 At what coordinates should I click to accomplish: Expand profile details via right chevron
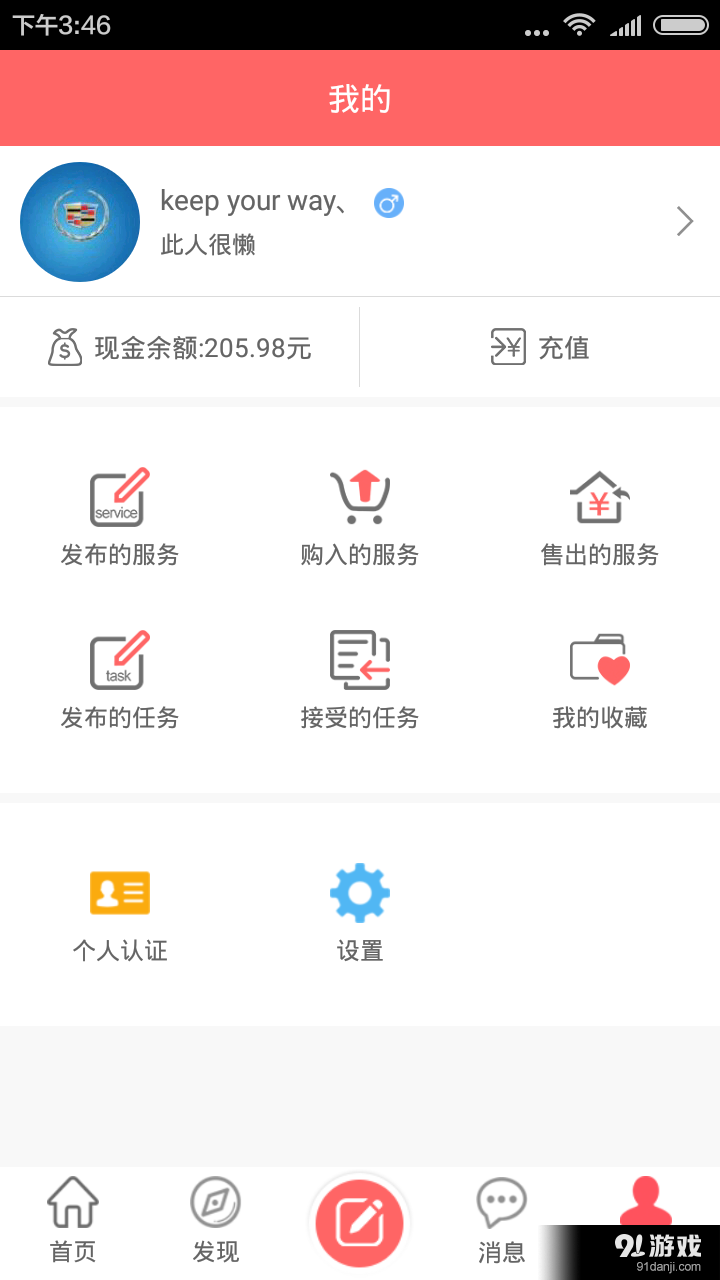[x=684, y=221]
